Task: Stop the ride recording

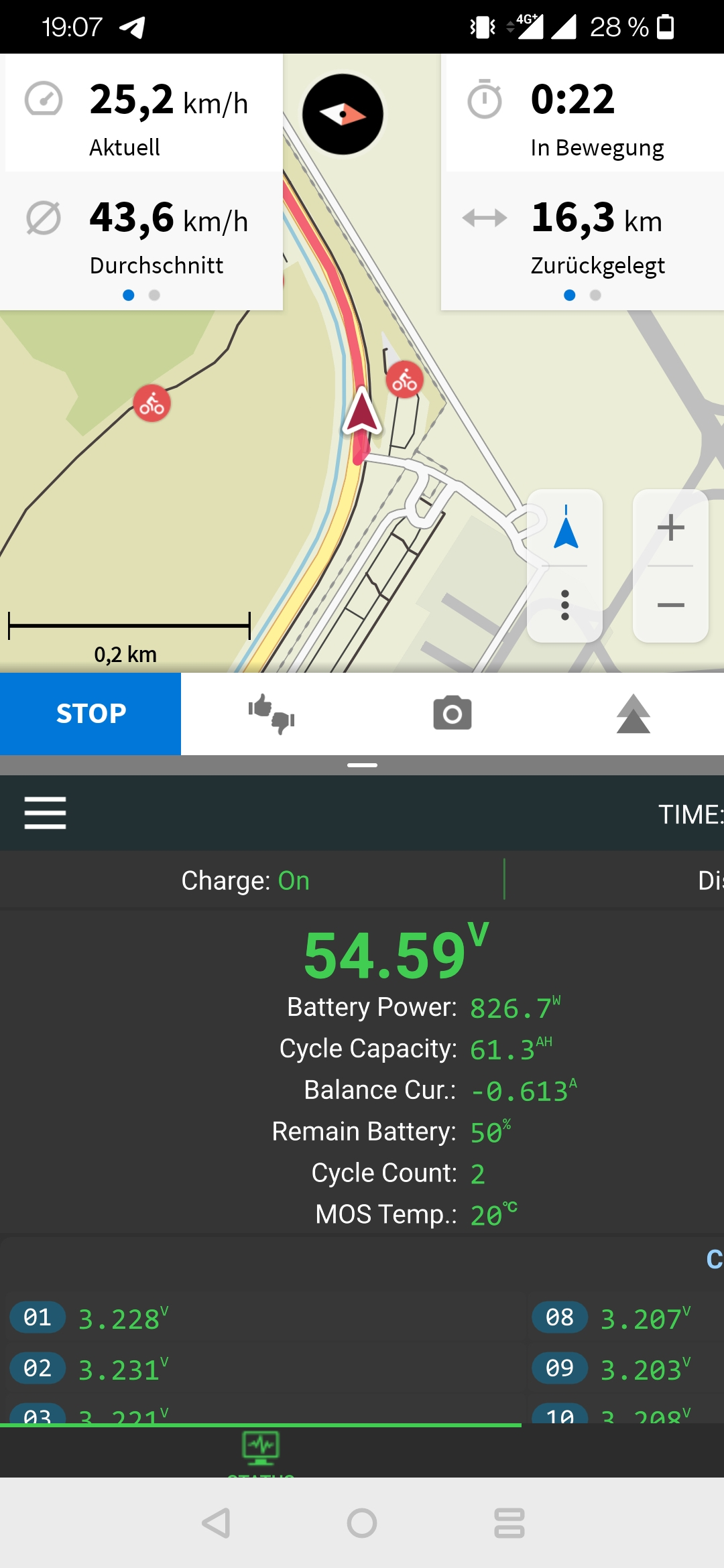Action: (90, 714)
